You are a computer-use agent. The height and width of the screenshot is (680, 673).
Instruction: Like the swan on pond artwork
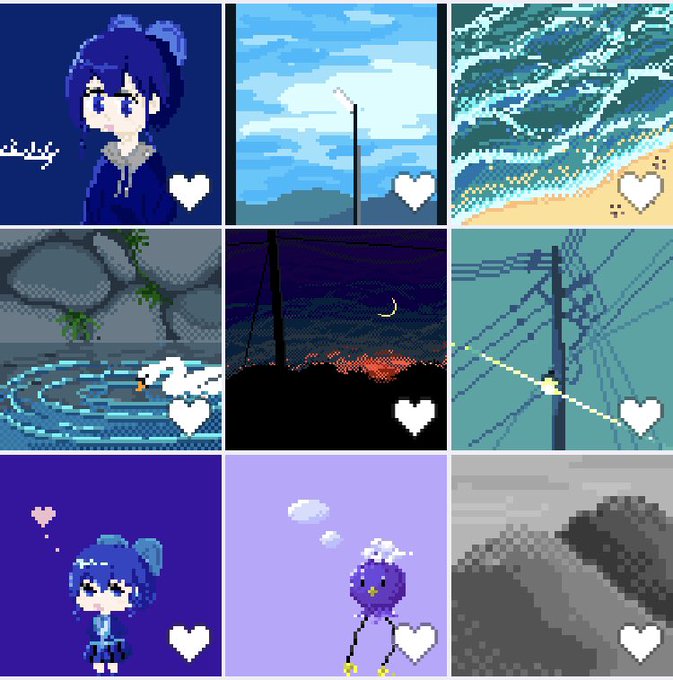[189, 417]
